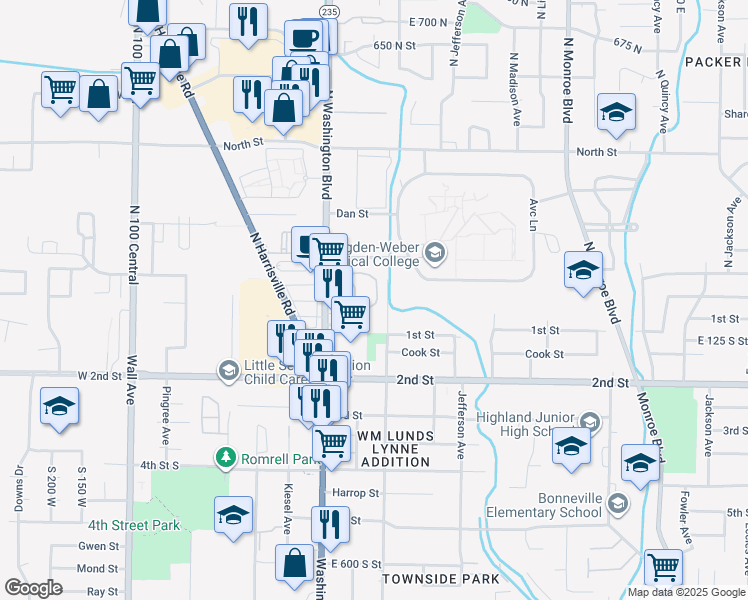Open the Google logo link
The height and width of the screenshot is (600, 748).
(33, 588)
